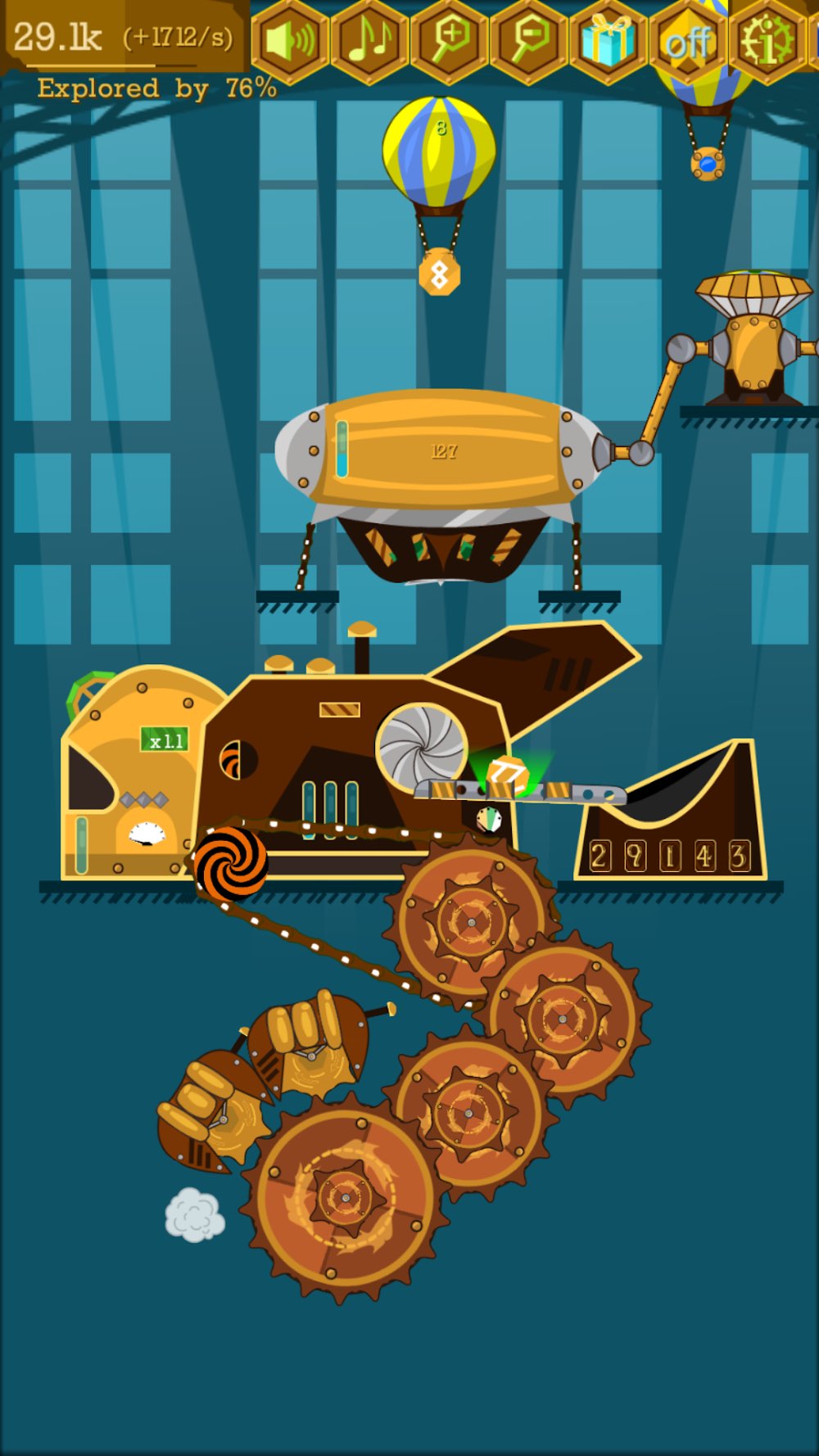819x1456 pixels.
Task: Select the pump machine with the brass cap
Action: (x=752, y=337)
